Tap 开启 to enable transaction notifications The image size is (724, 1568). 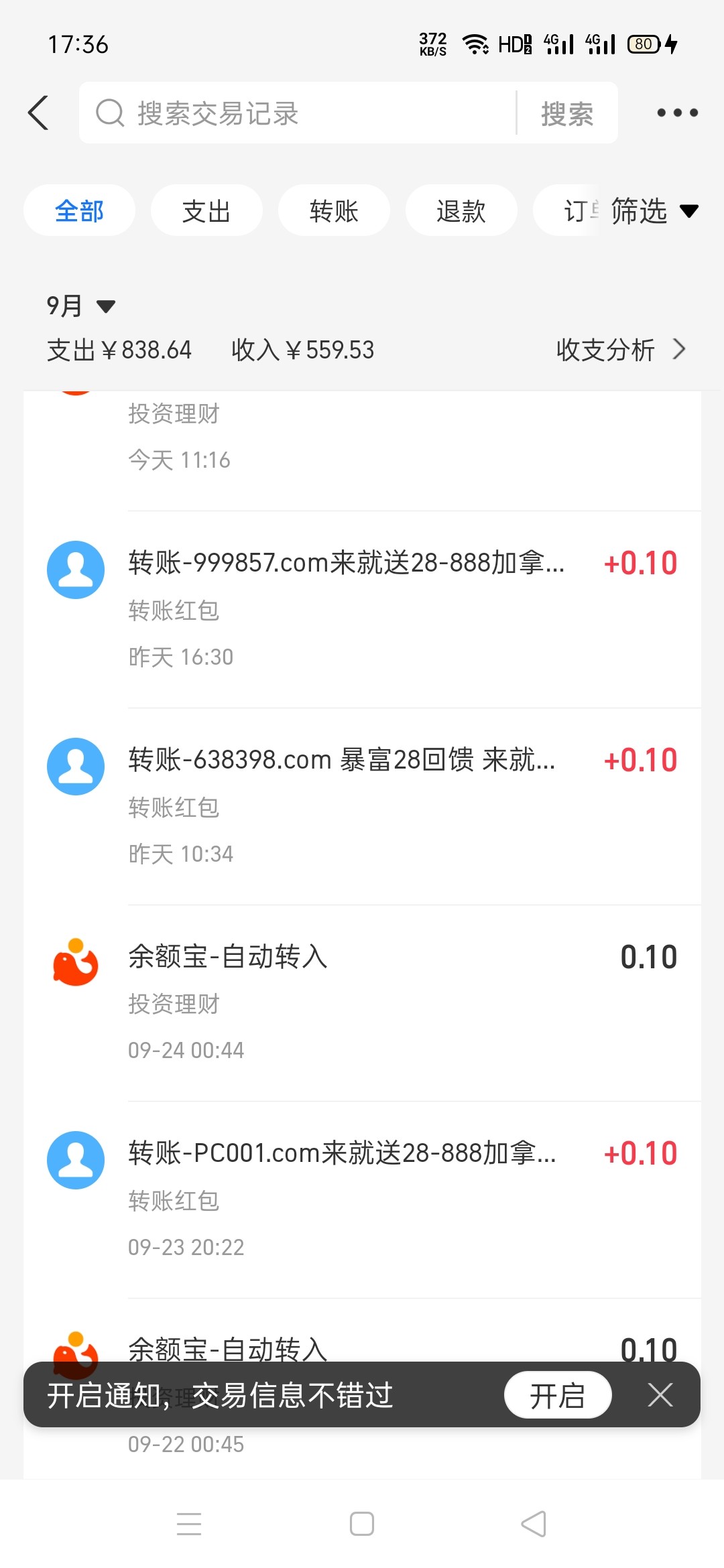point(558,1396)
